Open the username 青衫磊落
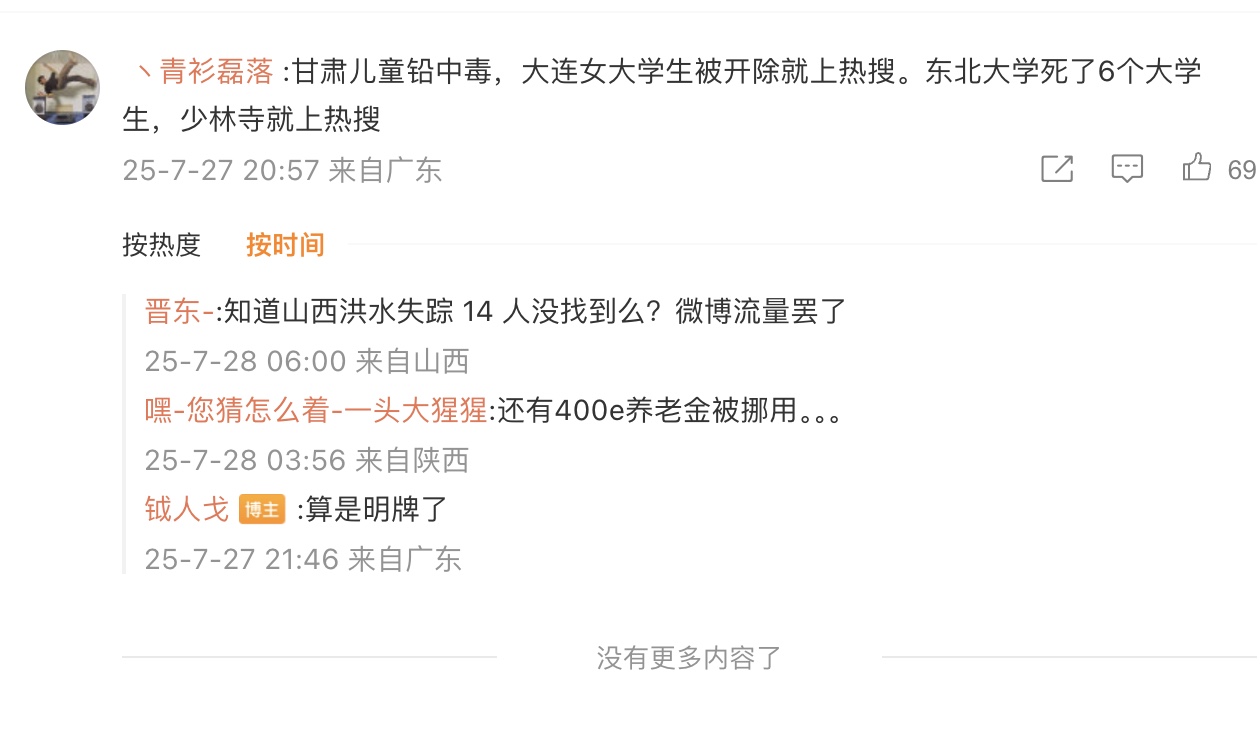Viewport: 1260px width, 736px height. coord(204,72)
